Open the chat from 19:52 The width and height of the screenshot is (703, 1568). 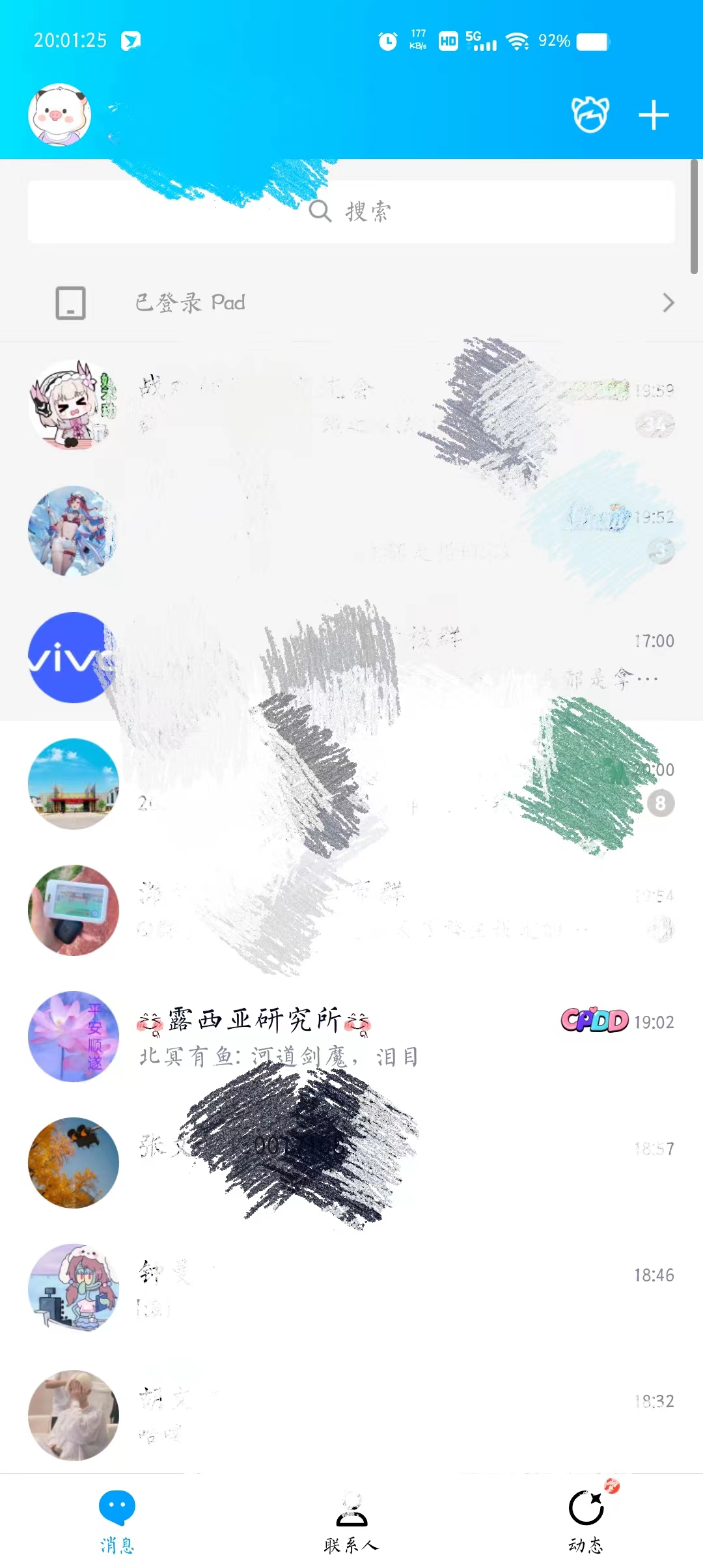click(351, 531)
